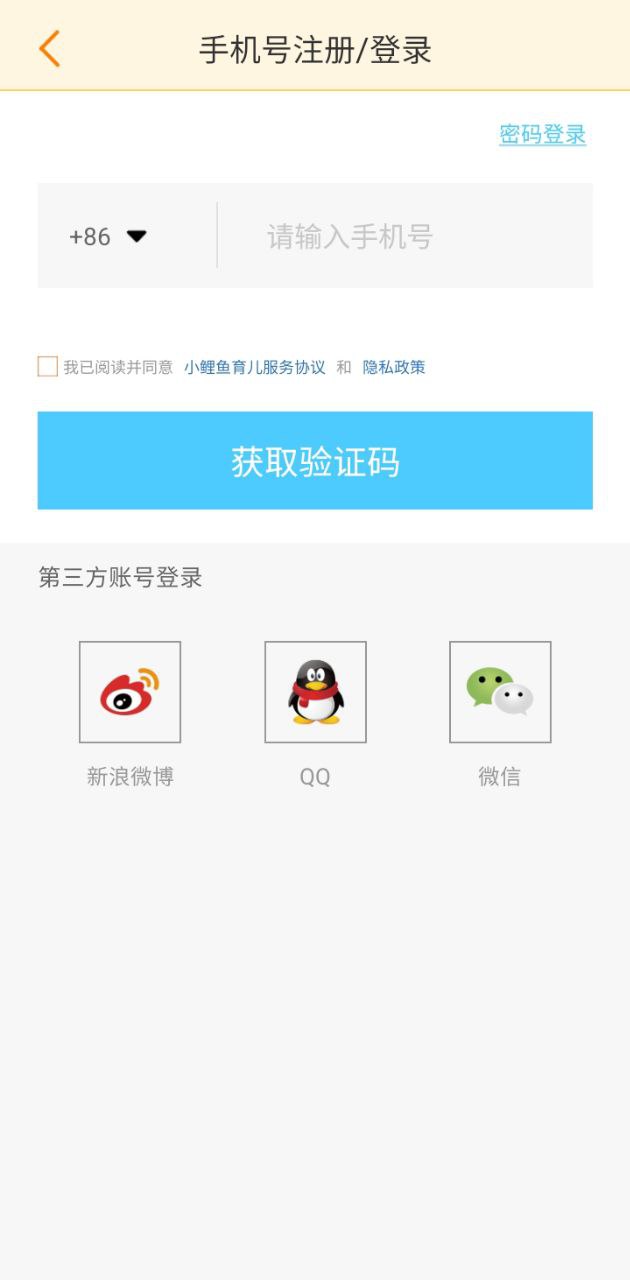The height and width of the screenshot is (1280, 630).
Task: Check the 我已阅读并同意 agreement checkbox
Action: coord(47,367)
